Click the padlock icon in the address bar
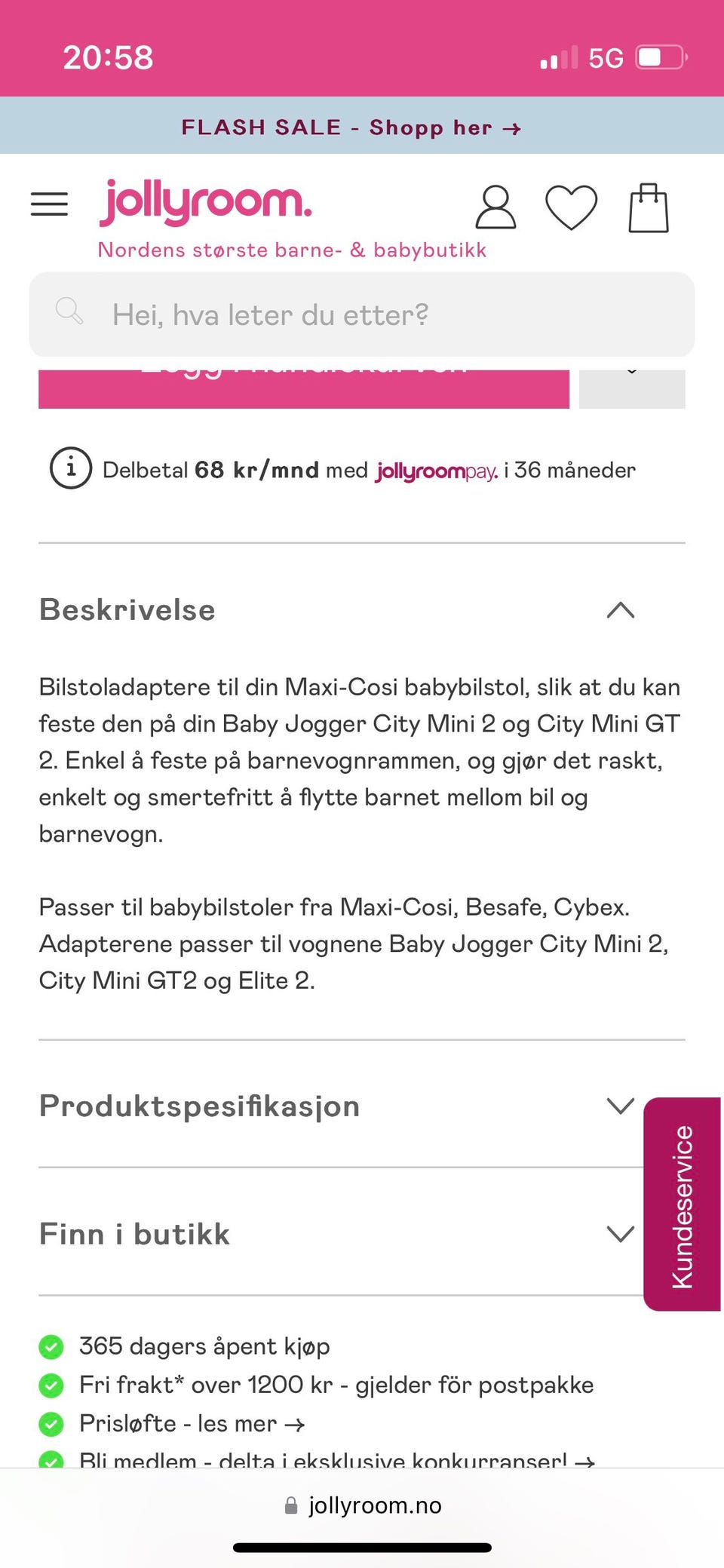This screenshot has height=1568, width=724. [x=290, y=1505]
